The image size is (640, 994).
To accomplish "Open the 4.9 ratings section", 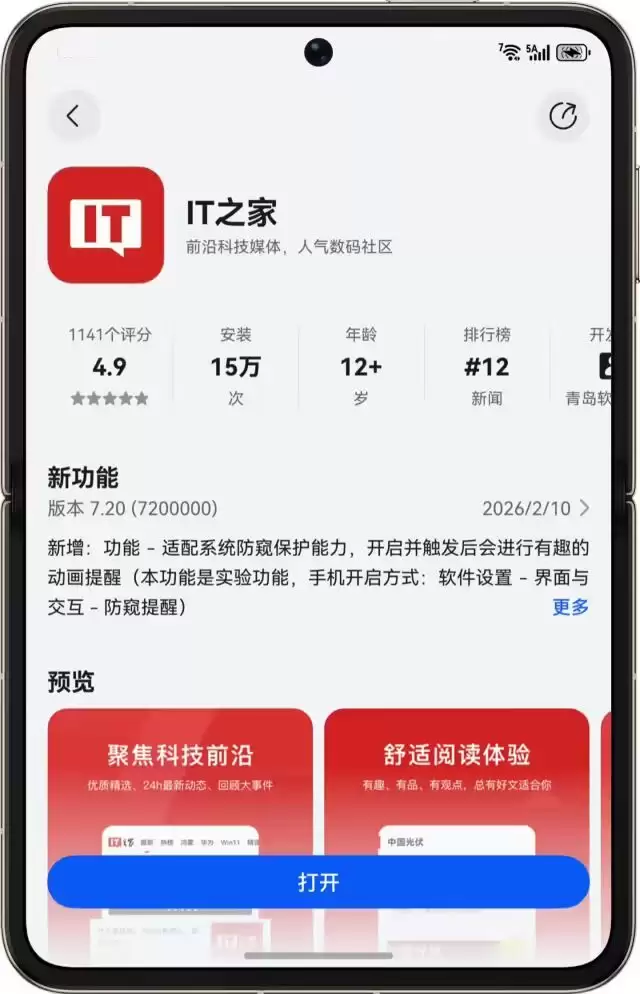I will pyautogui.click(x=110, y=367).
